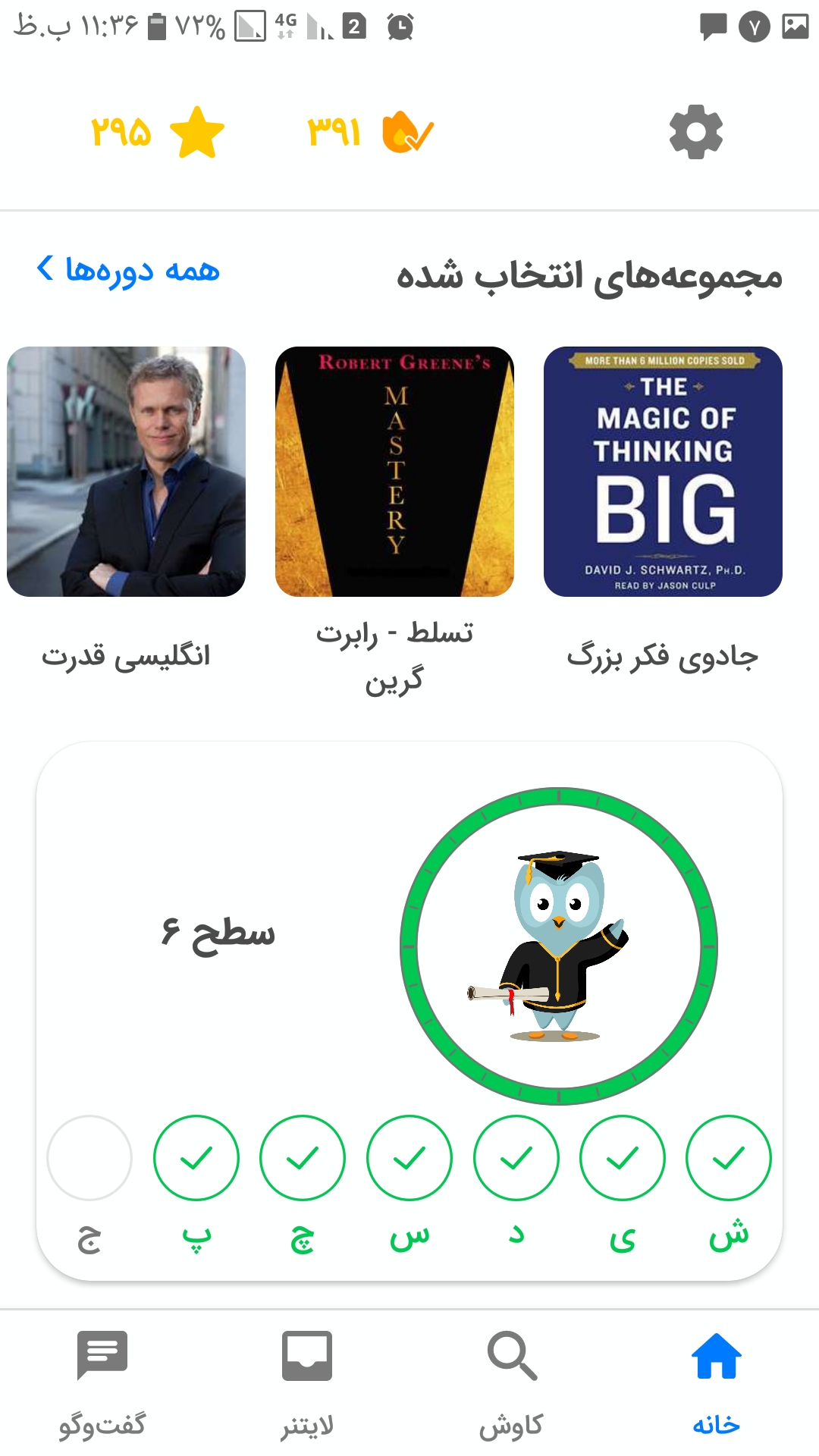Open the settings gear
Viewport: 819px width, 1456px height.
pos(696,132)
